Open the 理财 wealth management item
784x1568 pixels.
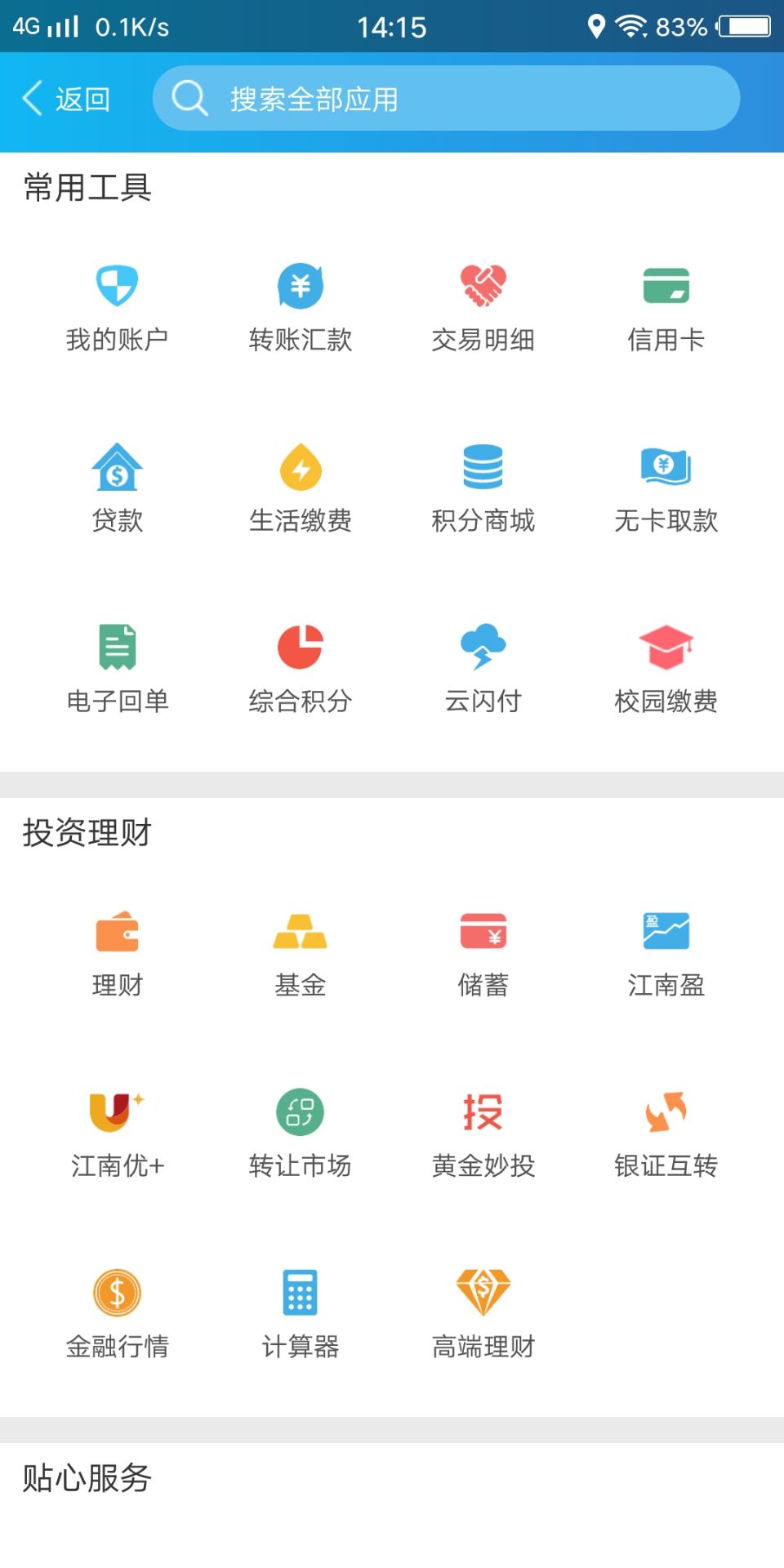pos(118,953)
